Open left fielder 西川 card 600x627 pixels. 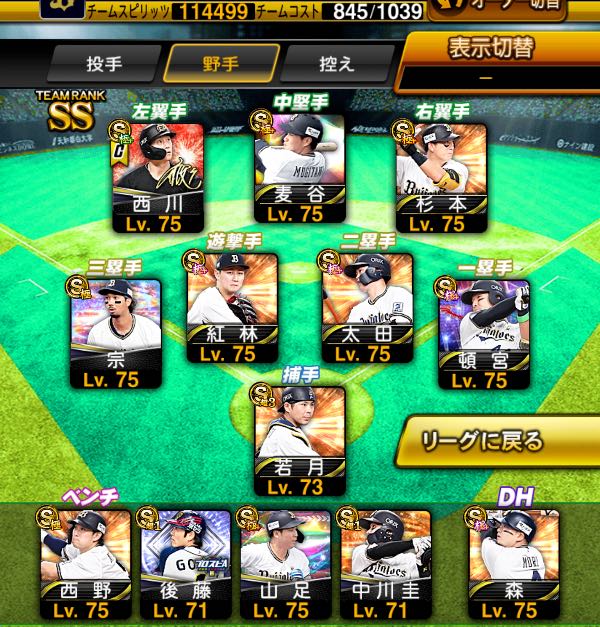[160, 176]
